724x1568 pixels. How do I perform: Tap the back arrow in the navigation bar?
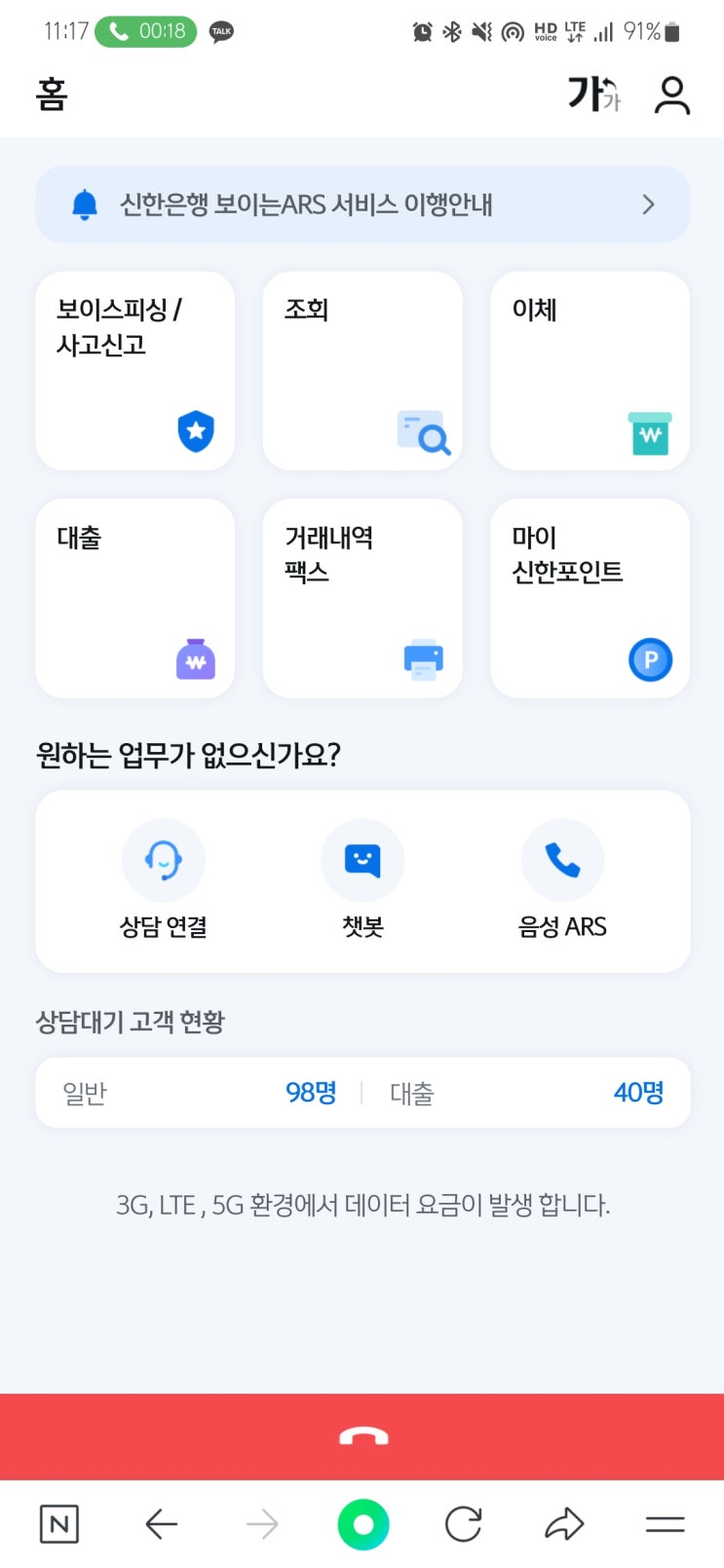(162, 1523)
